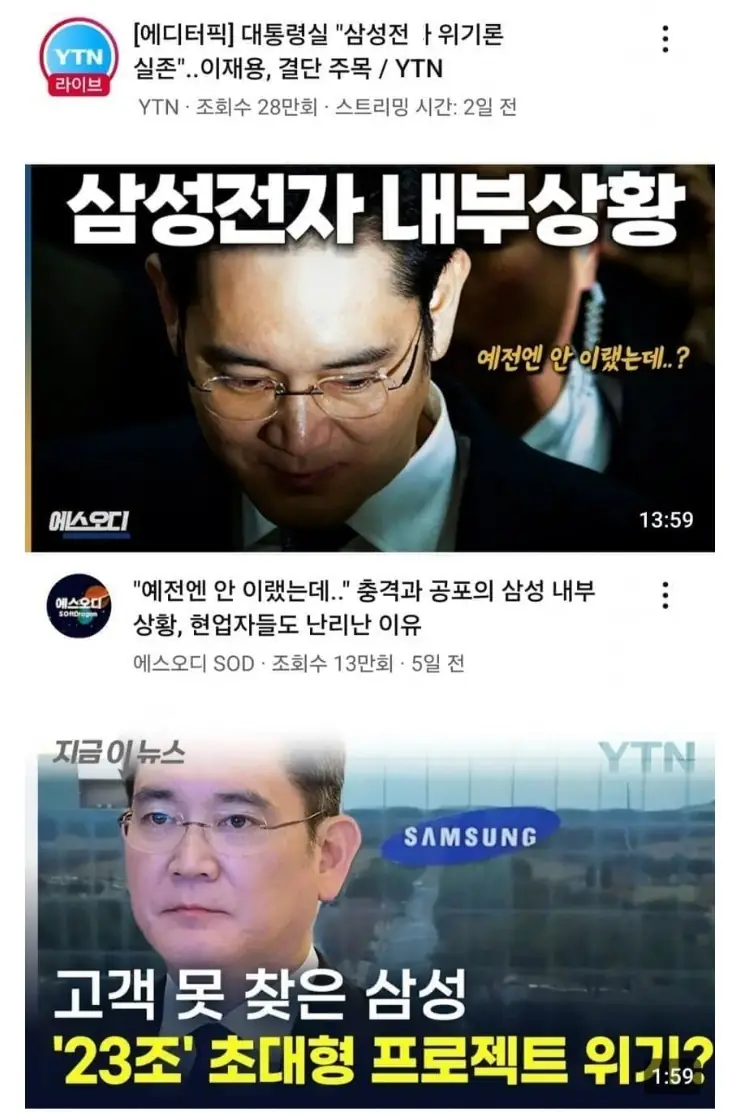Image resolution: width=740 pixels, height=1112 pixels.
Task: Open the 에스오디 SOD channel avatar
Action: 79,606
